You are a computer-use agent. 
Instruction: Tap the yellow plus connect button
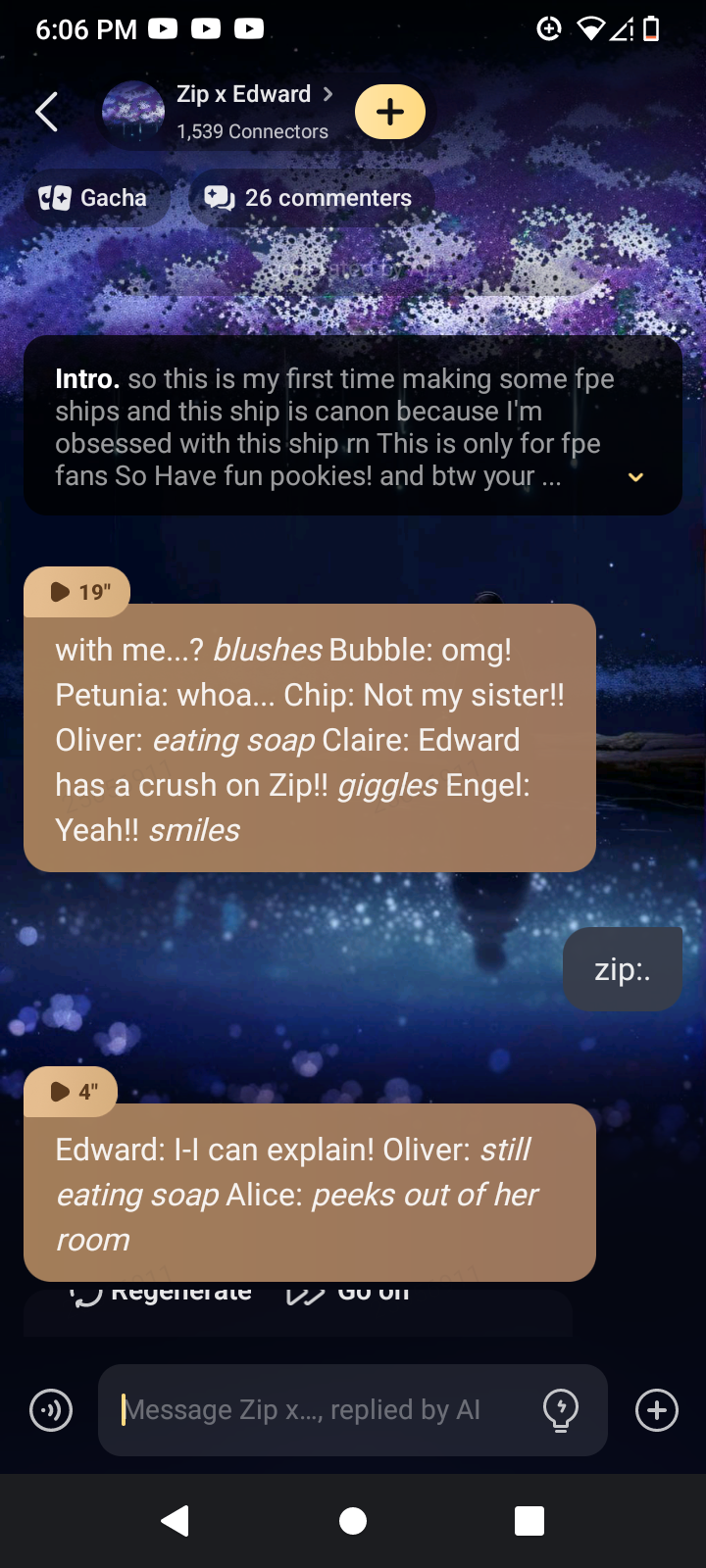point(389,112)
